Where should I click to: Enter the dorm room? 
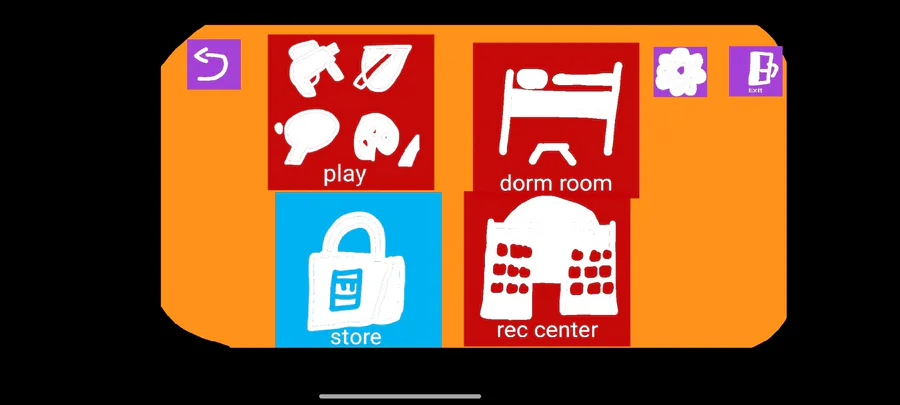(555, 119)
